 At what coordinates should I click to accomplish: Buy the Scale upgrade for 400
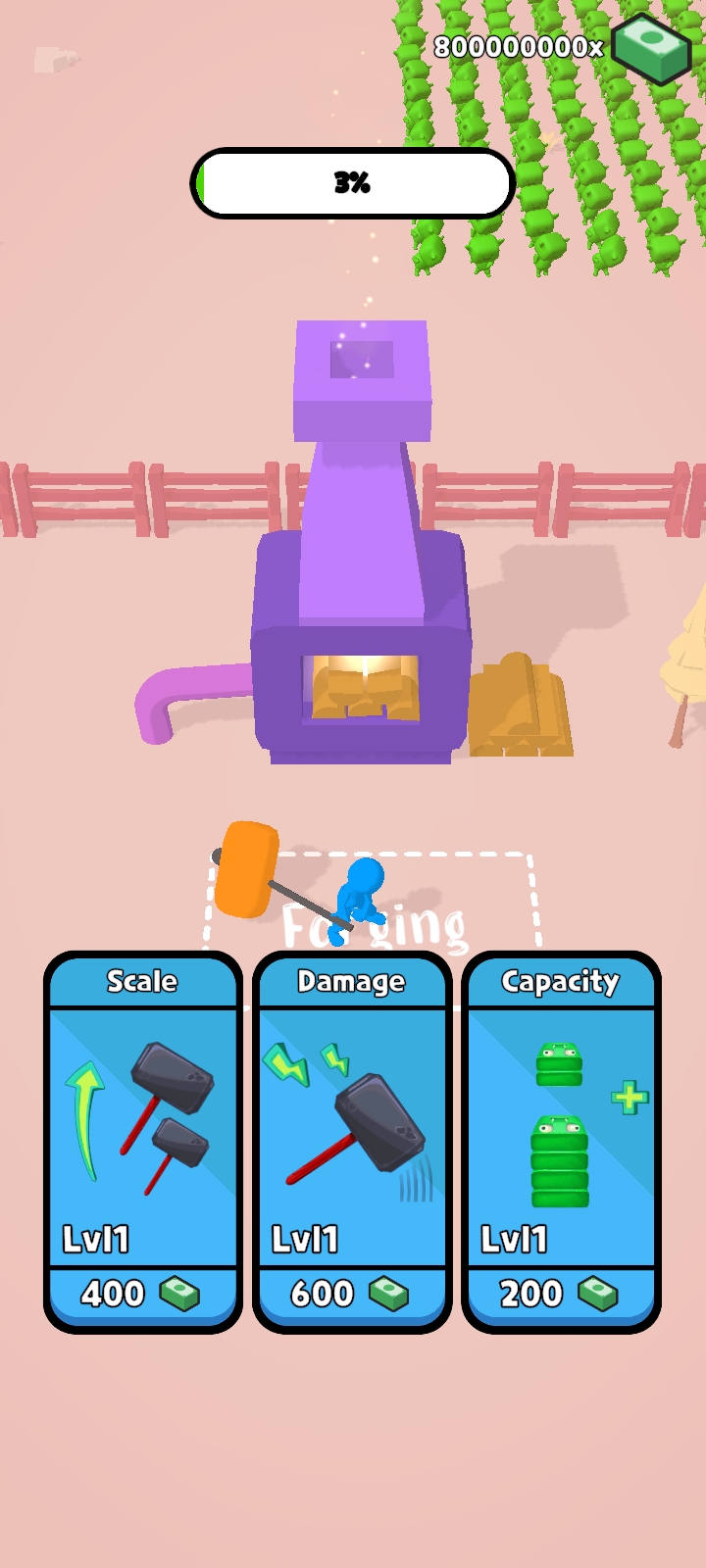(x=142, y=1294)
